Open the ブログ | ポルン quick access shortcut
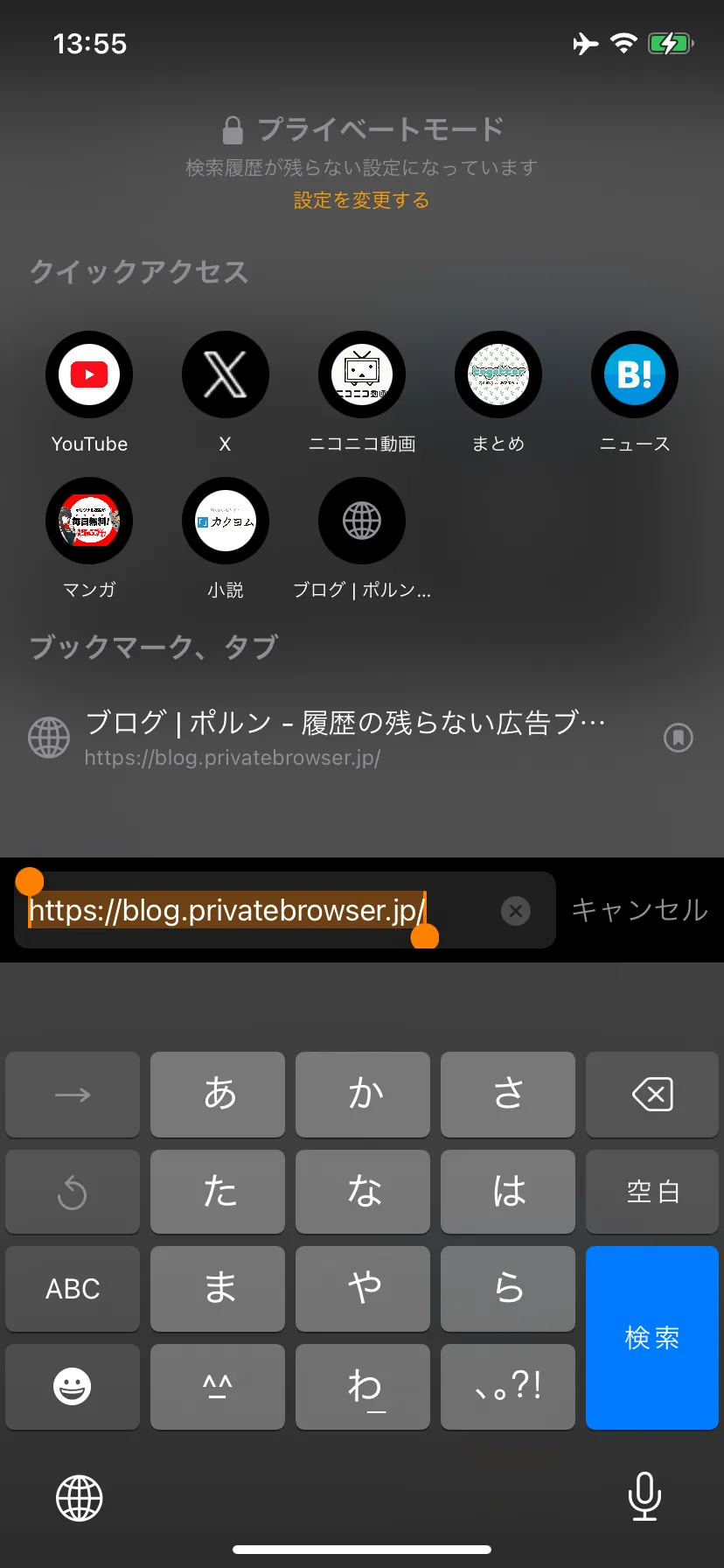The width and height of the screenshot is (724, 1568). coord(361,521)
